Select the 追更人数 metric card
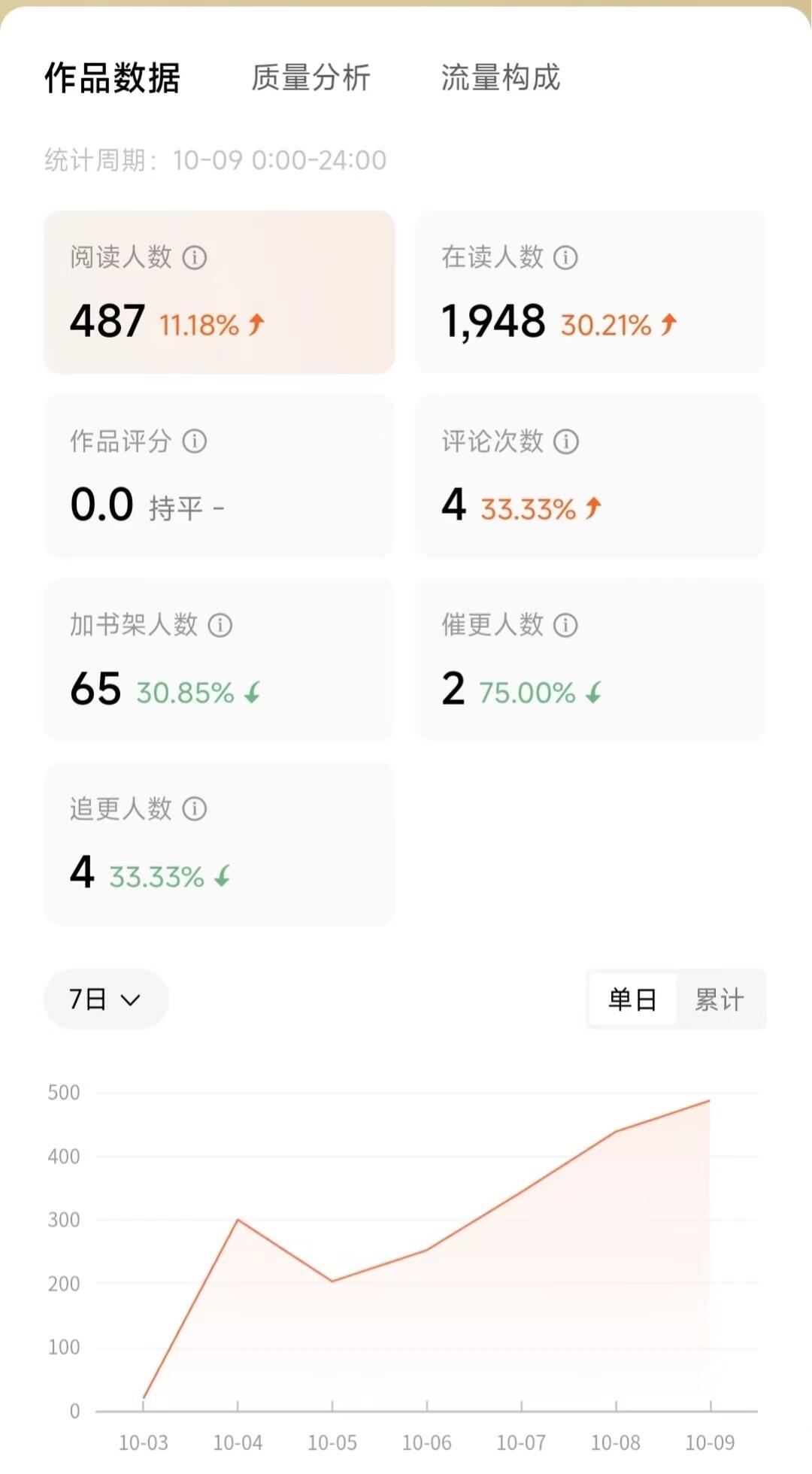Viewport: 812px width, 1474px height. [x=219, y=843]
